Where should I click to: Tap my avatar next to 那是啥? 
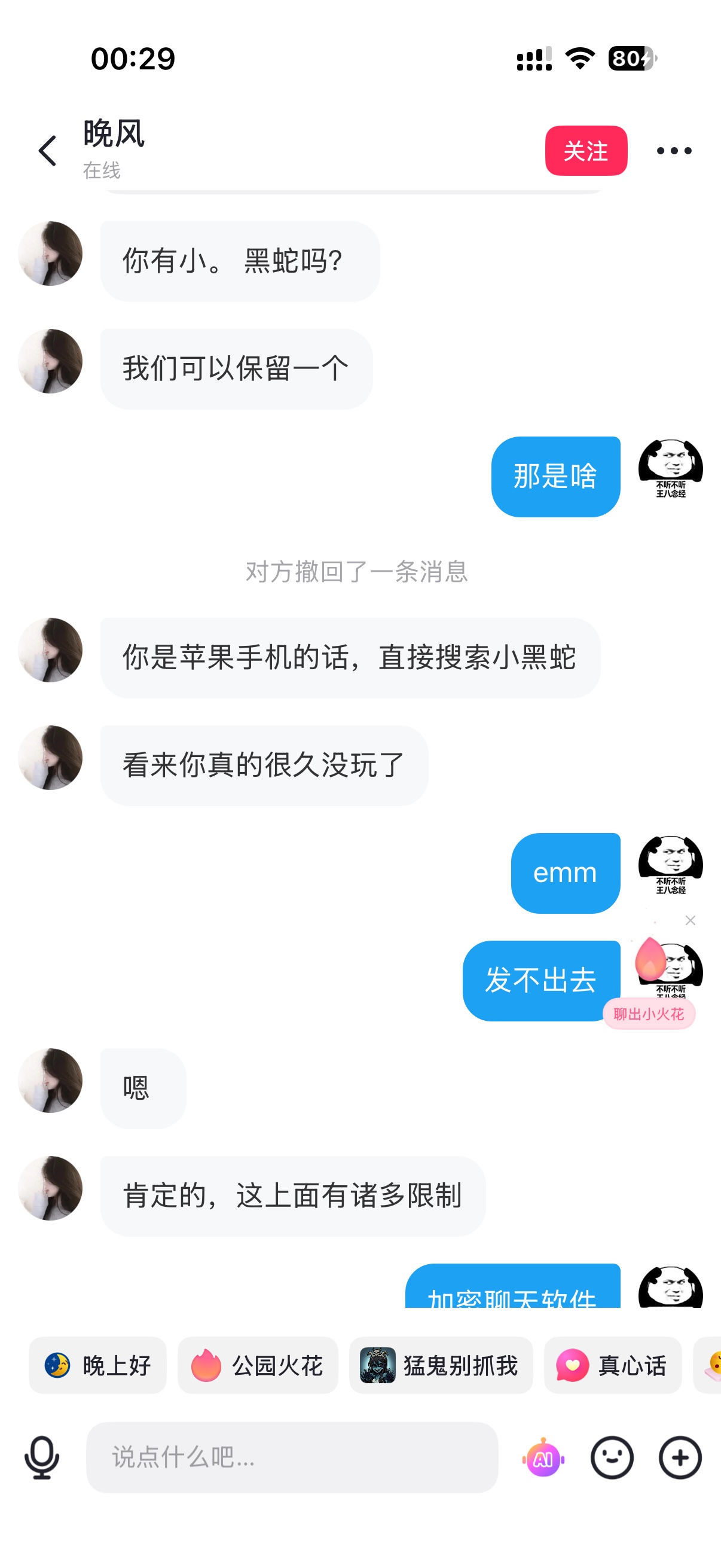[671, 469]
